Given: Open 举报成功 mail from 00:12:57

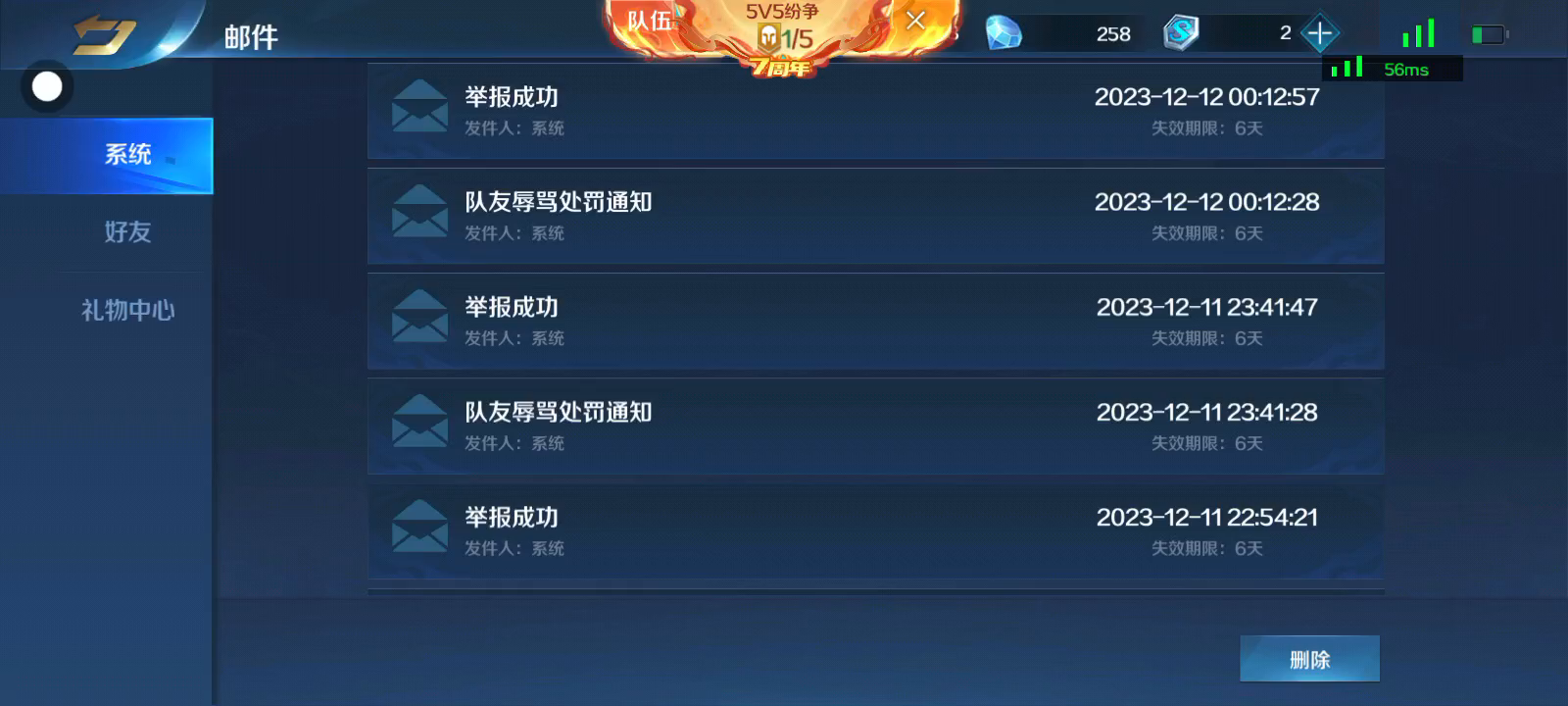Looking at the screenshot, I should [x=875, y=111].
